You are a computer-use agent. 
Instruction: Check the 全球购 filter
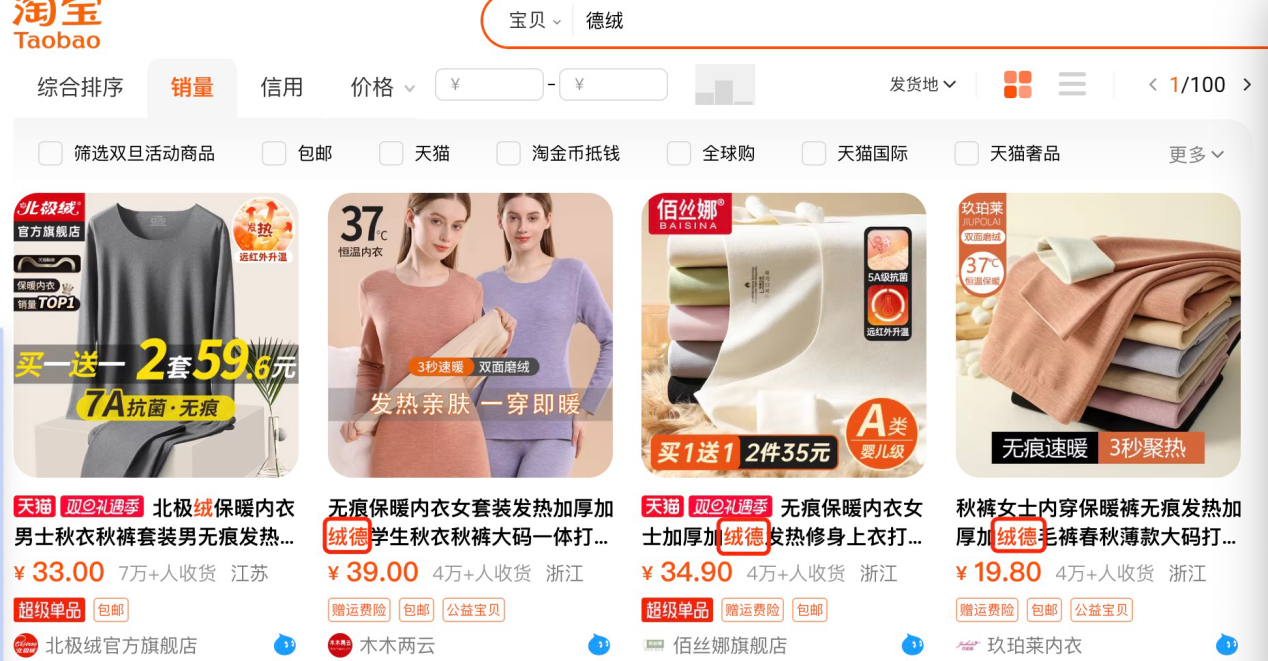tap(679, 154)
